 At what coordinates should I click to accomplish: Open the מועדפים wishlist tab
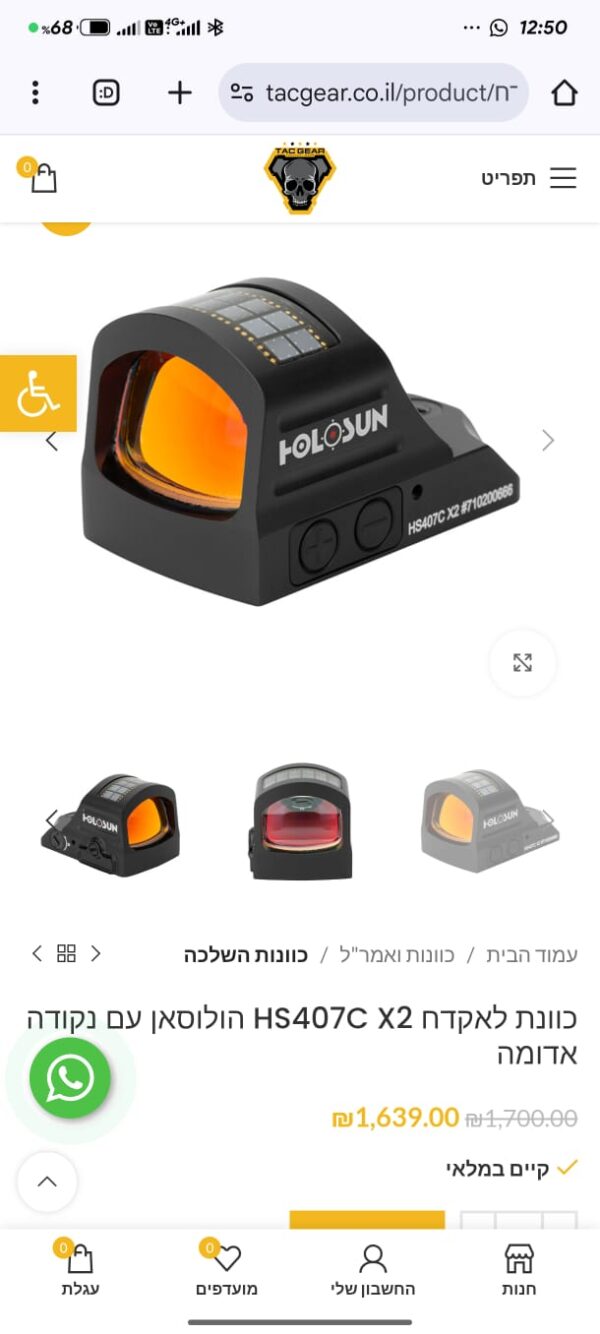[226, 1270]
